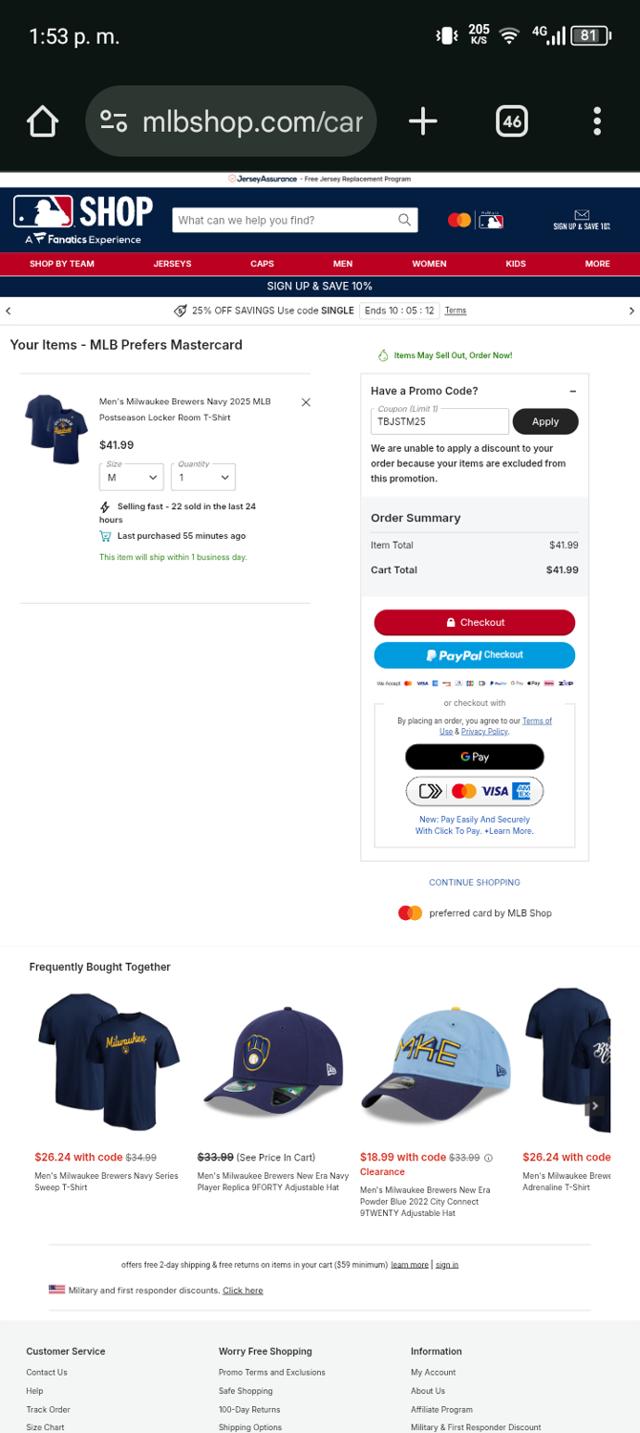This screenshot has width=640, height=1433.
Task: Remove Brewers T-Shirt from cart
Action: [x=306, y=402]
